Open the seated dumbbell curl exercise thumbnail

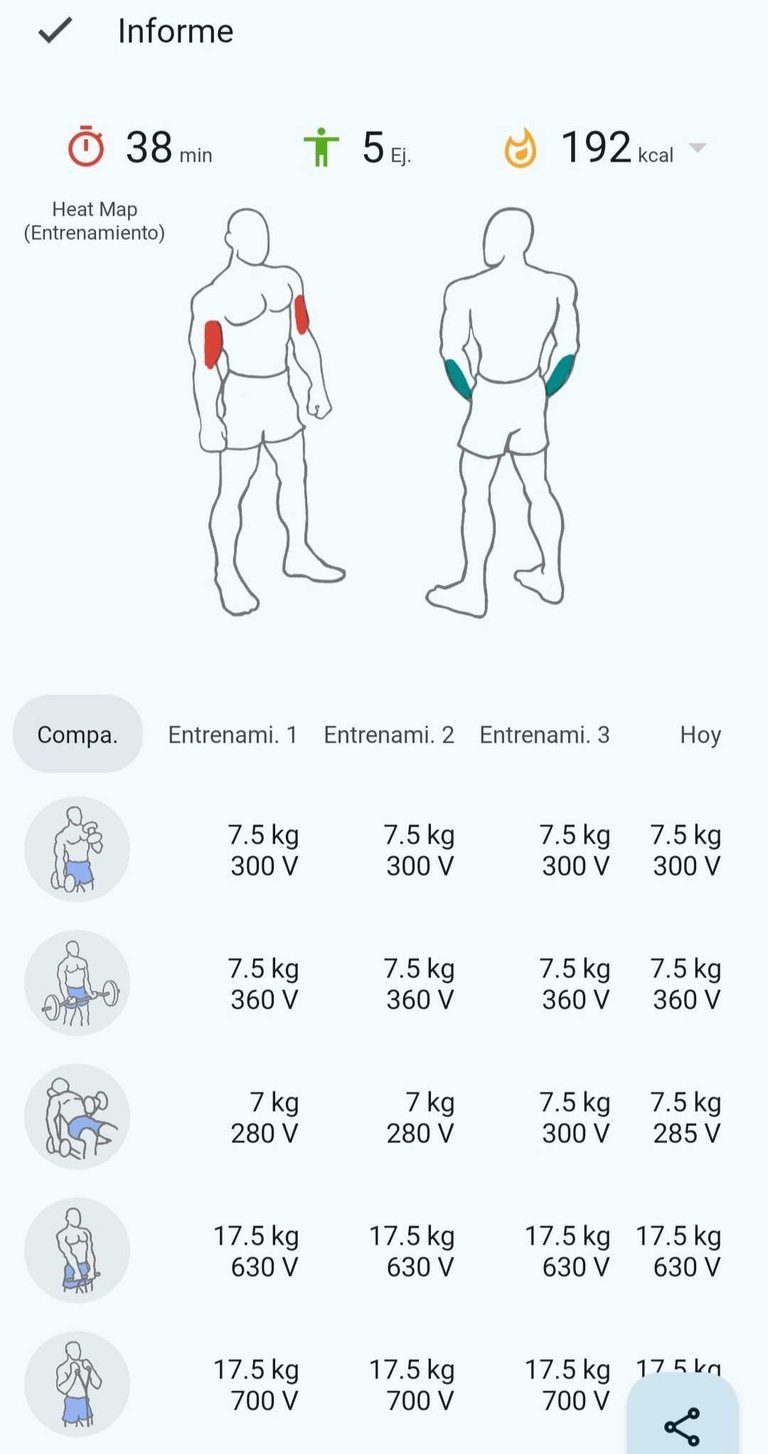pos(77,849)
